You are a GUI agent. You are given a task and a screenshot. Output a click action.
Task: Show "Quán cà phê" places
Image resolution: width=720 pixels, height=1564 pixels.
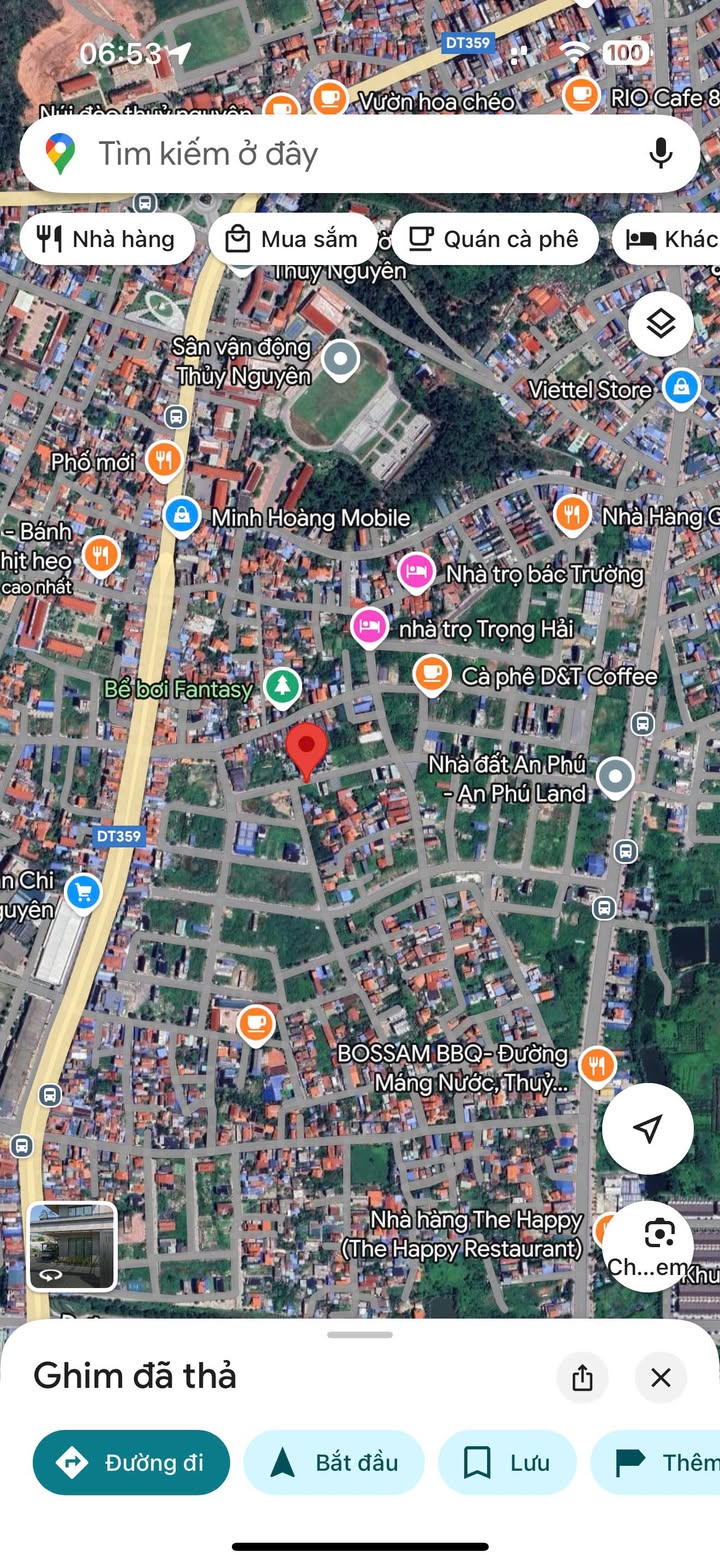pyautogui.click(x=495, y=239)
